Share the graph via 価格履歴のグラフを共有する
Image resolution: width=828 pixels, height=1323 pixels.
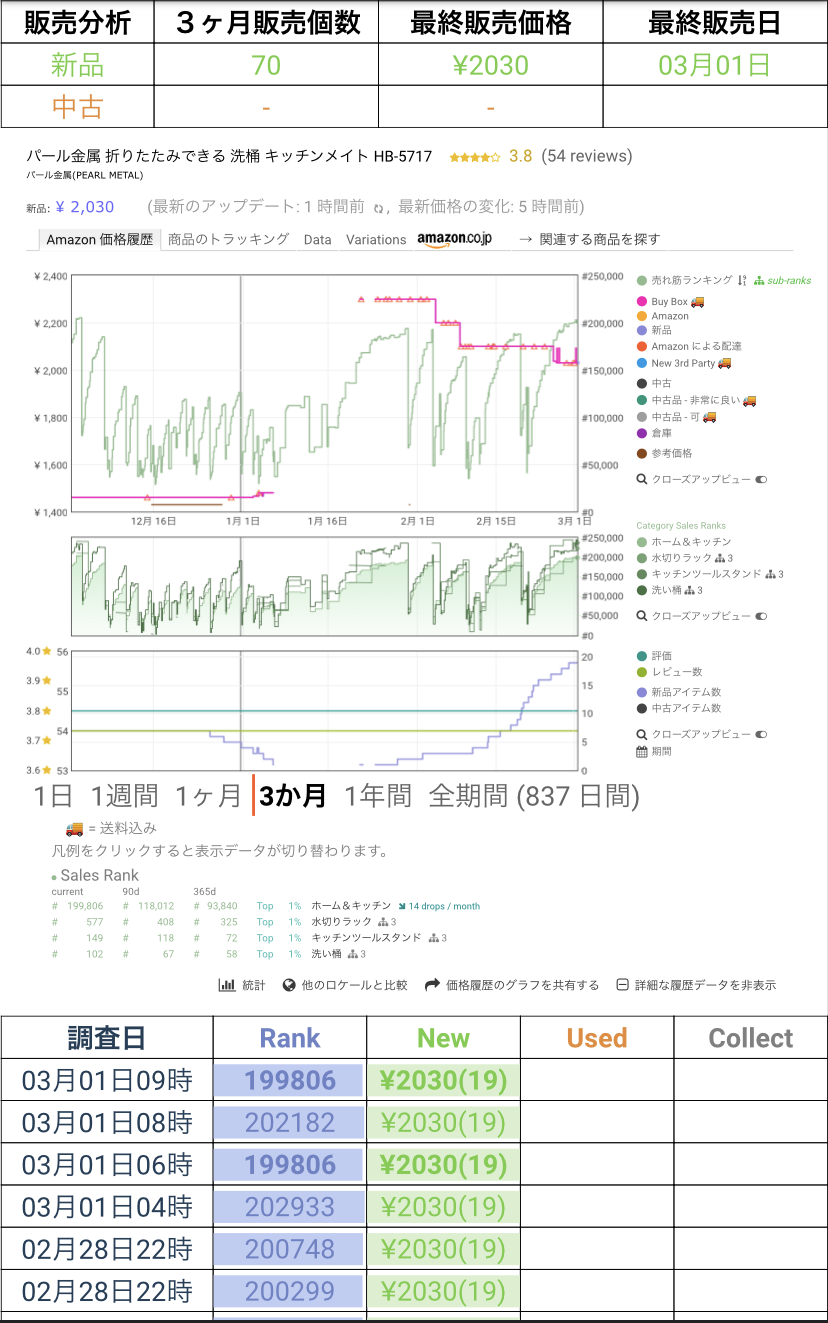click(x=512, y=985)
